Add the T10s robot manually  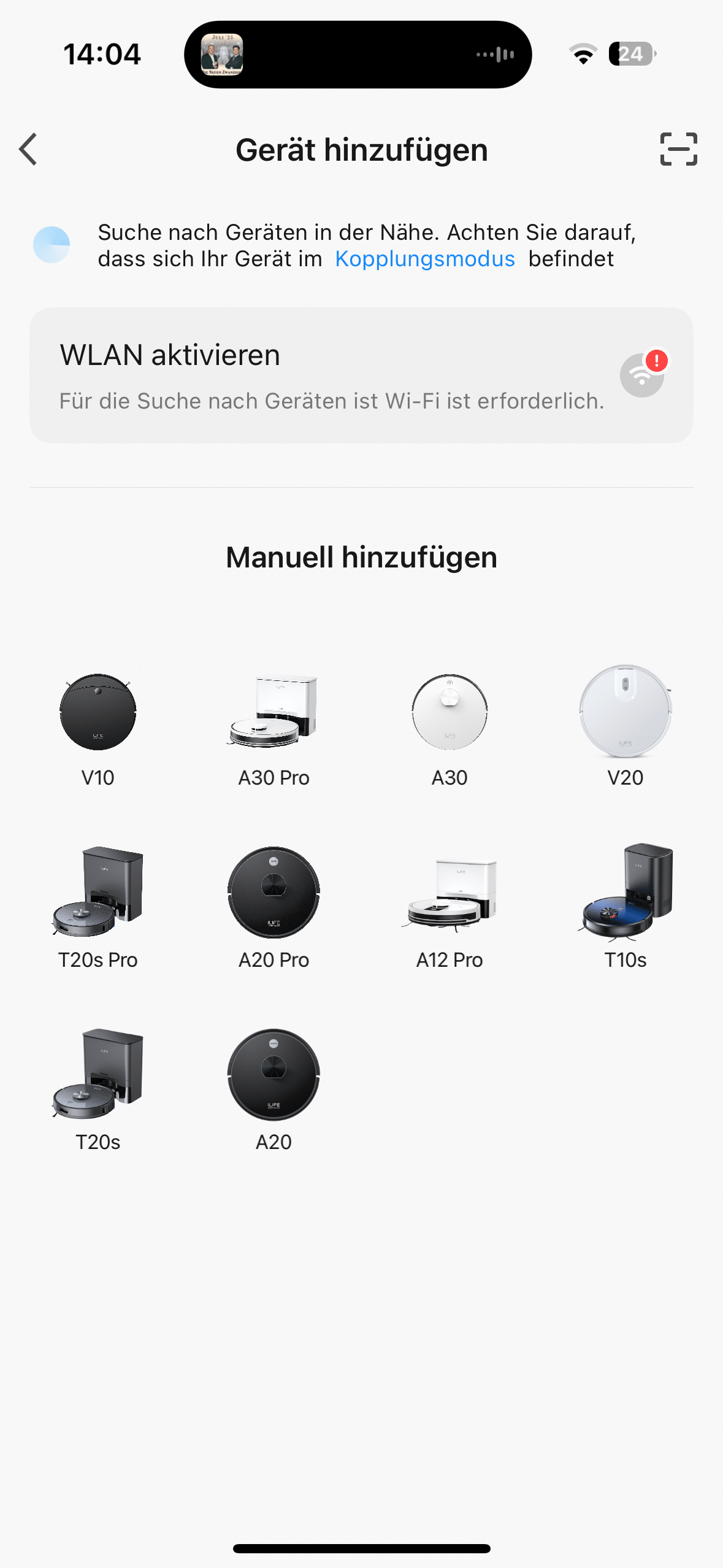tap(625, 908)
